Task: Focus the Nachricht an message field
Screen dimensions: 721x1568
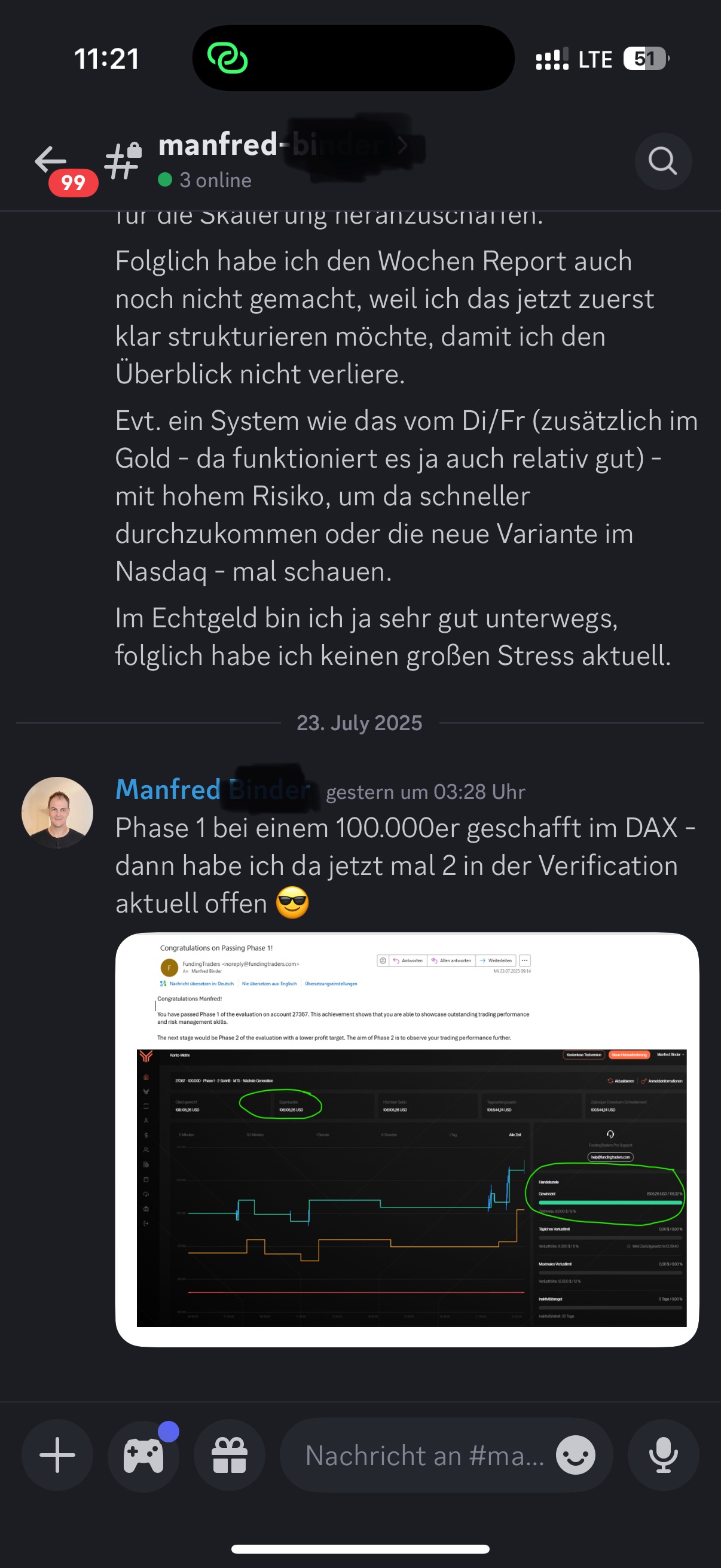Action: [423, 1455]
